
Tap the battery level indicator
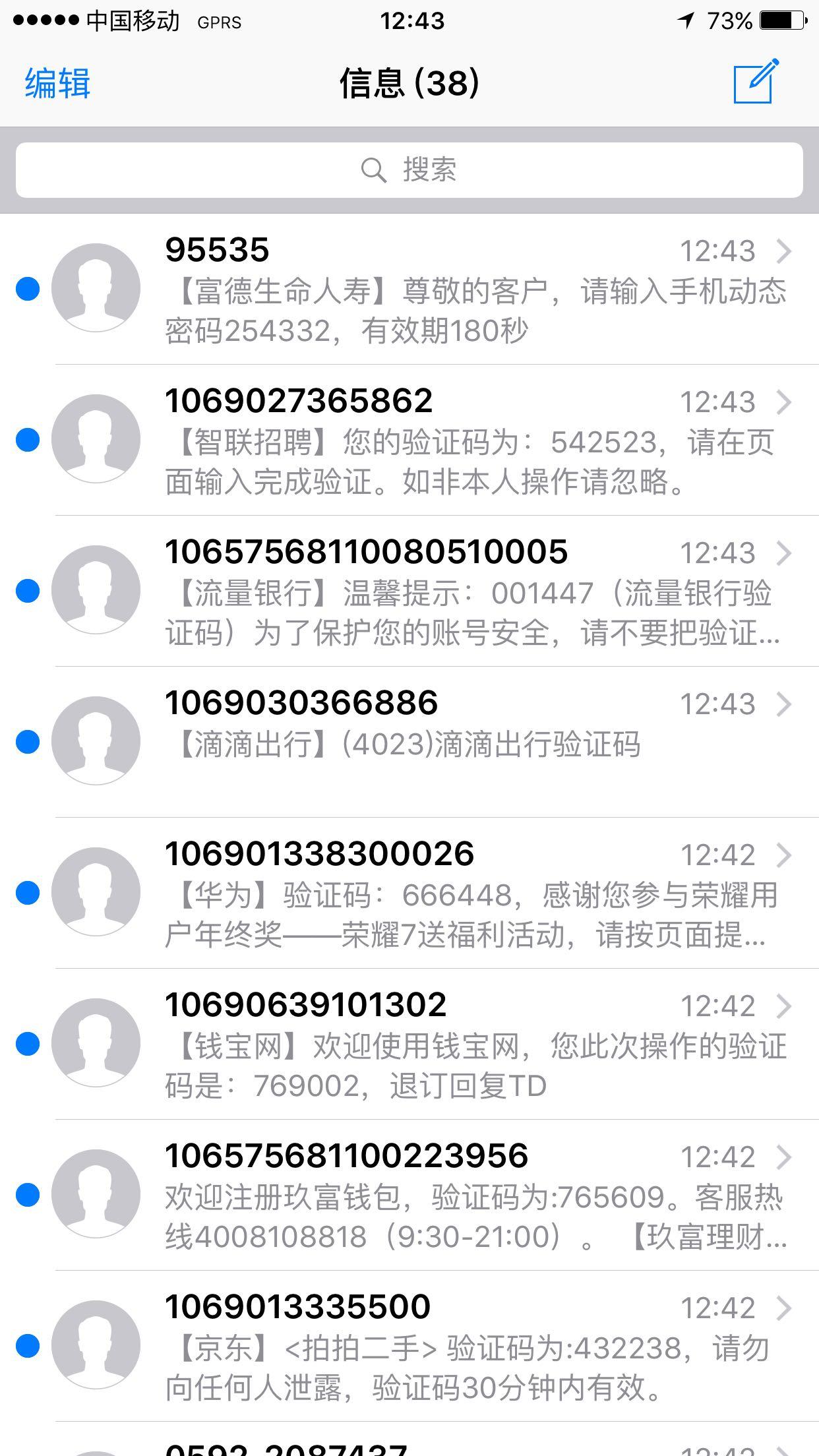click(782, 20)
